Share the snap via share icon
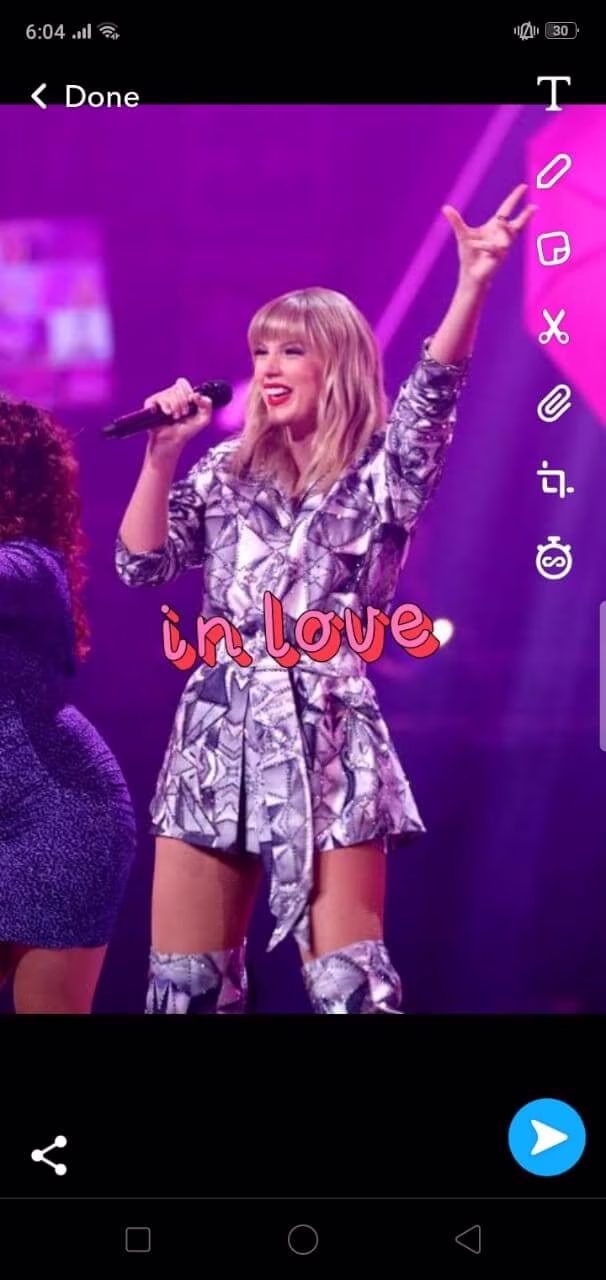Screen dimensions: 606x1280 point(49,1155)
